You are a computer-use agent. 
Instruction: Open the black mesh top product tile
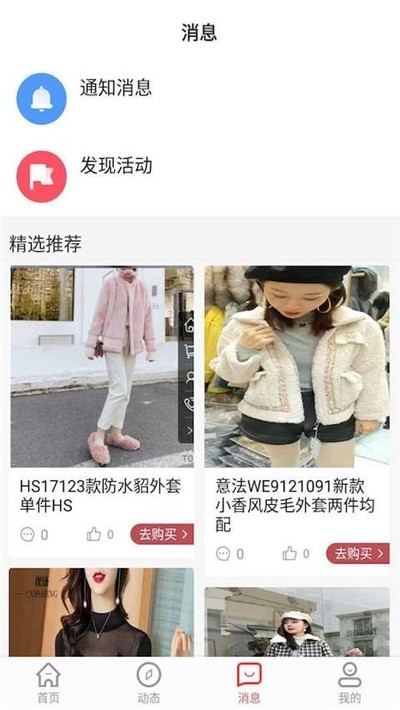102,612
